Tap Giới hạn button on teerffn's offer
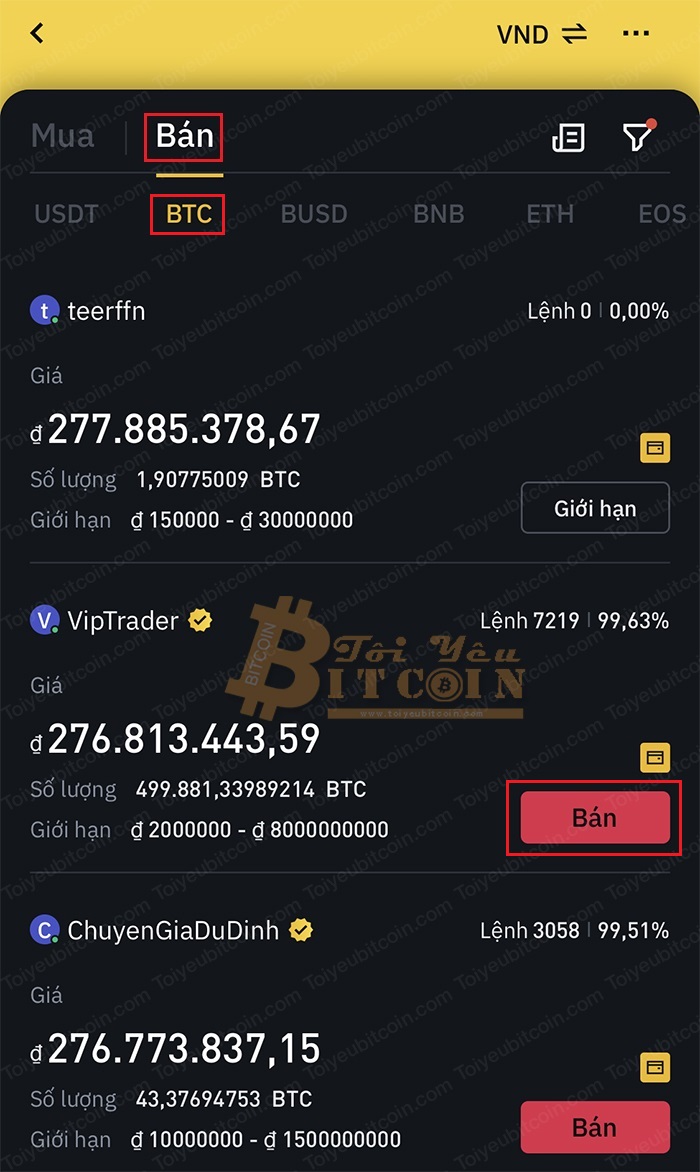 point(595,508)
